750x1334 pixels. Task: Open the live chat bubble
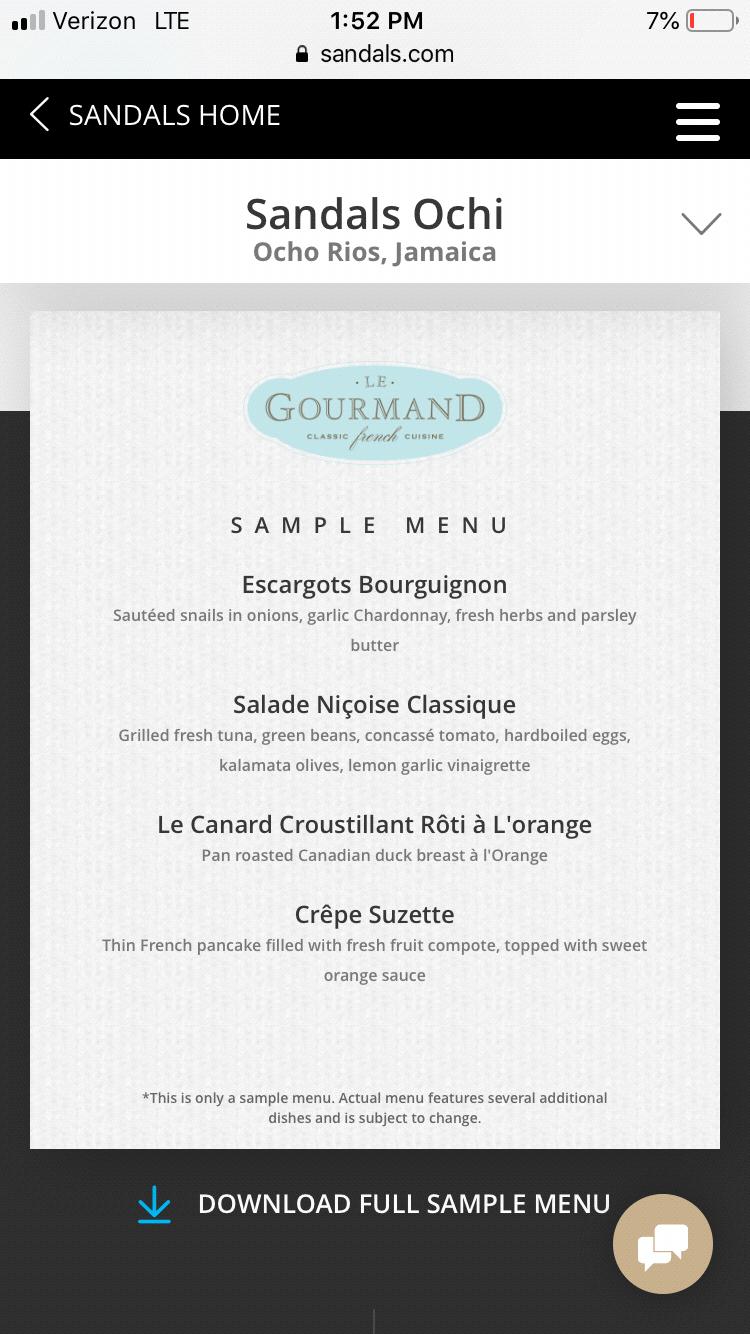tap(663, 1245)
